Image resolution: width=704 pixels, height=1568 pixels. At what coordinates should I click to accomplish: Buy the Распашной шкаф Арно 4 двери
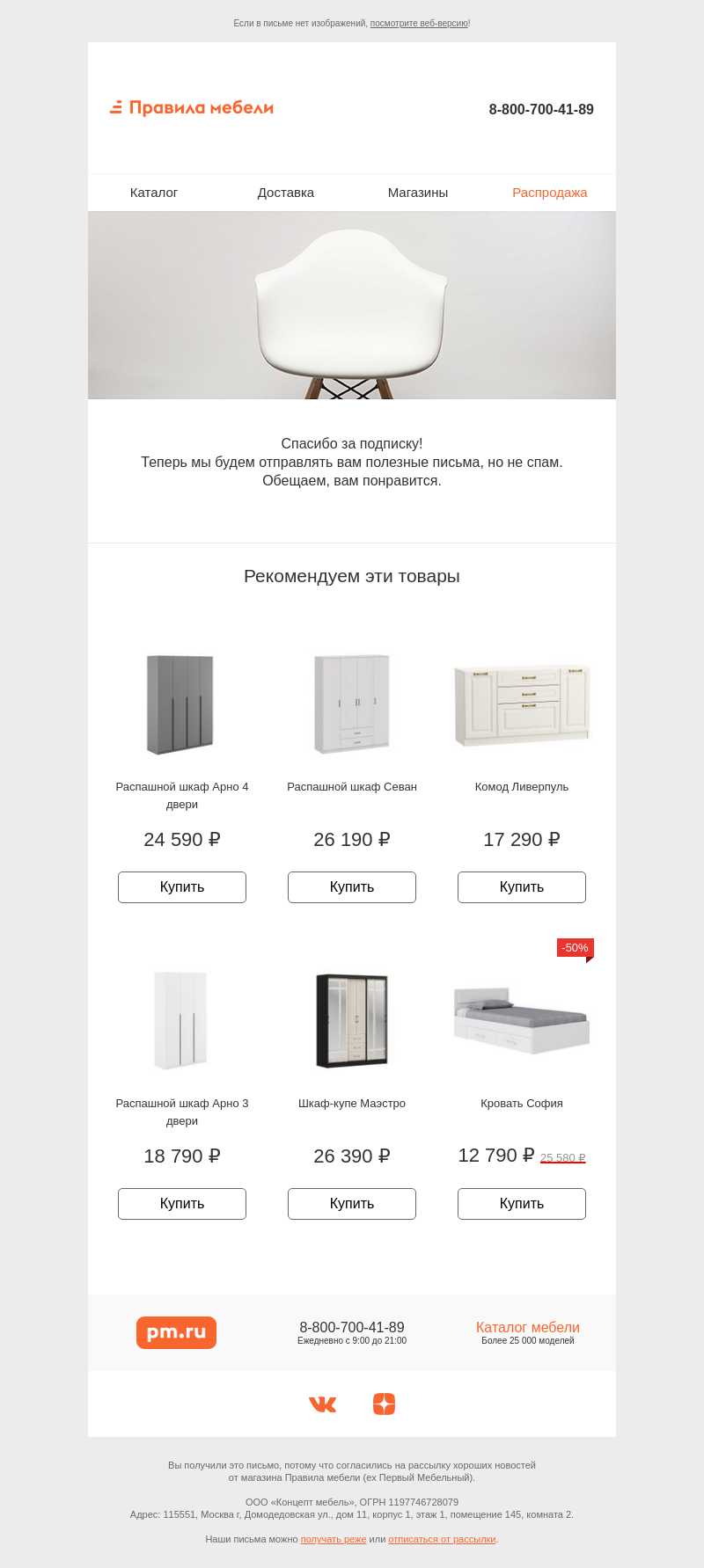(182, 887)
